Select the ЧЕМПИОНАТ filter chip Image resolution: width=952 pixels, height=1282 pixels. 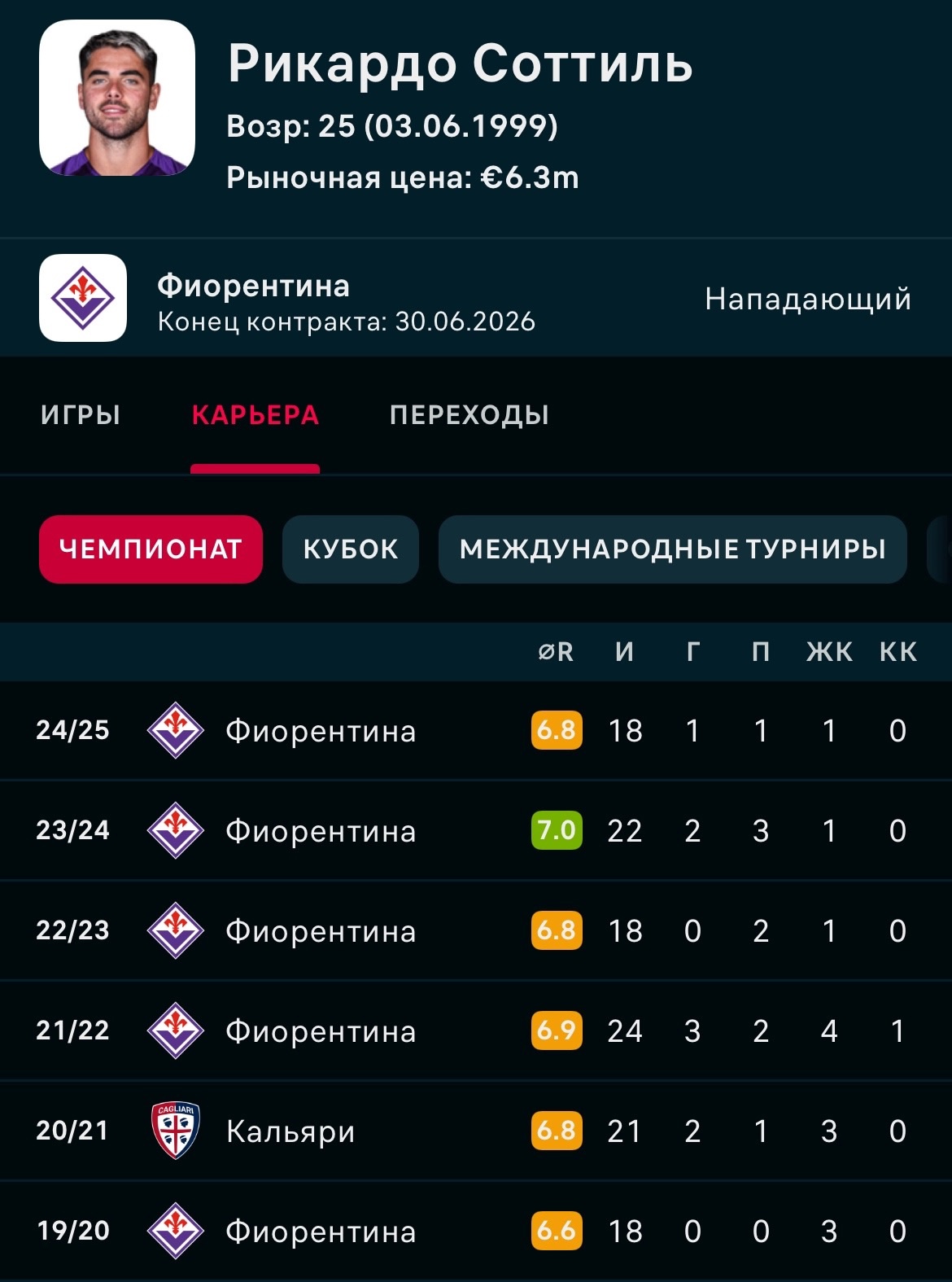(151, 549)
